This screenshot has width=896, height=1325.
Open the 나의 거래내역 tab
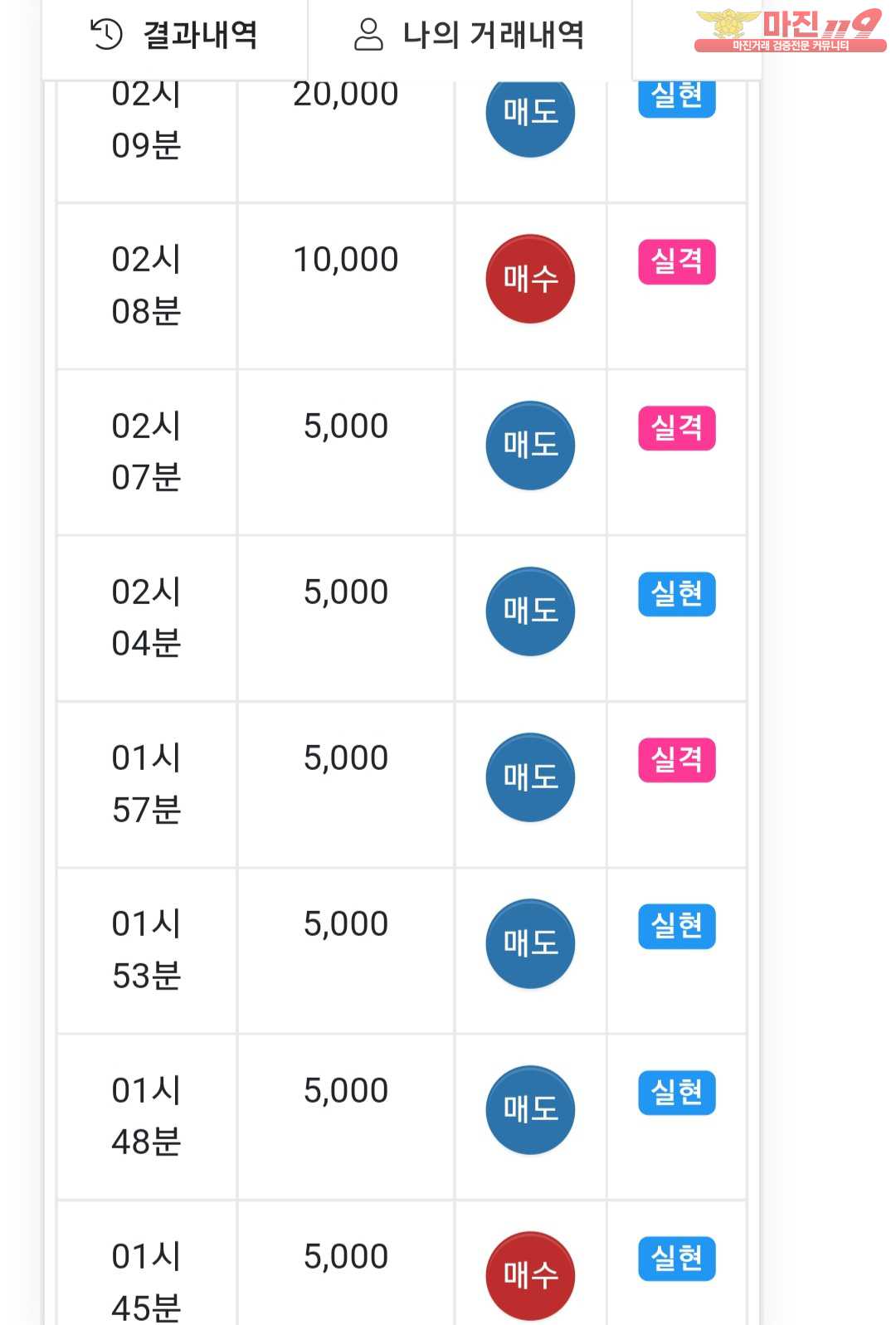tap(470, 36)
